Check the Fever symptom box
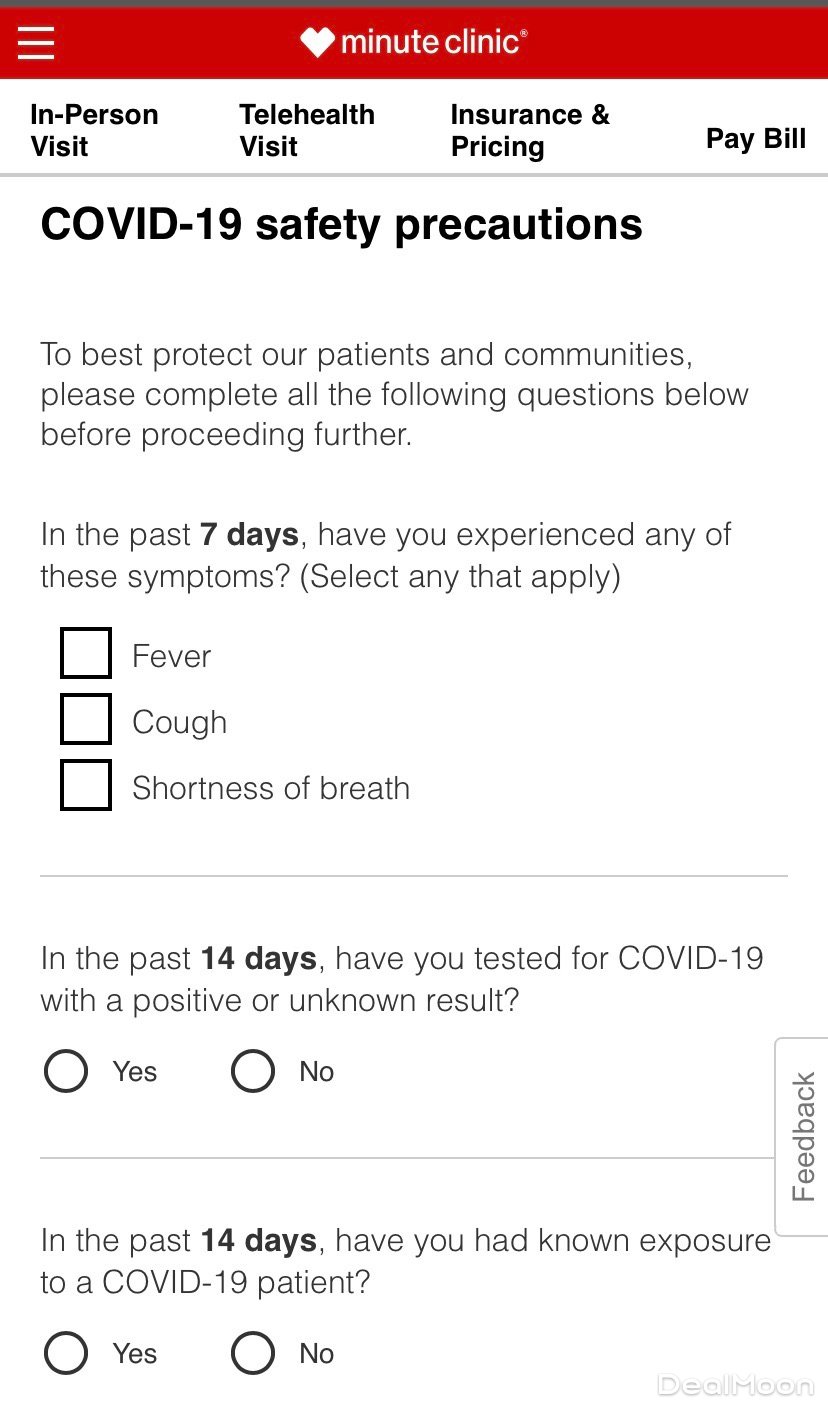Image resolution: width=828 pixels, height=1409 pixels. coord(86,654)
